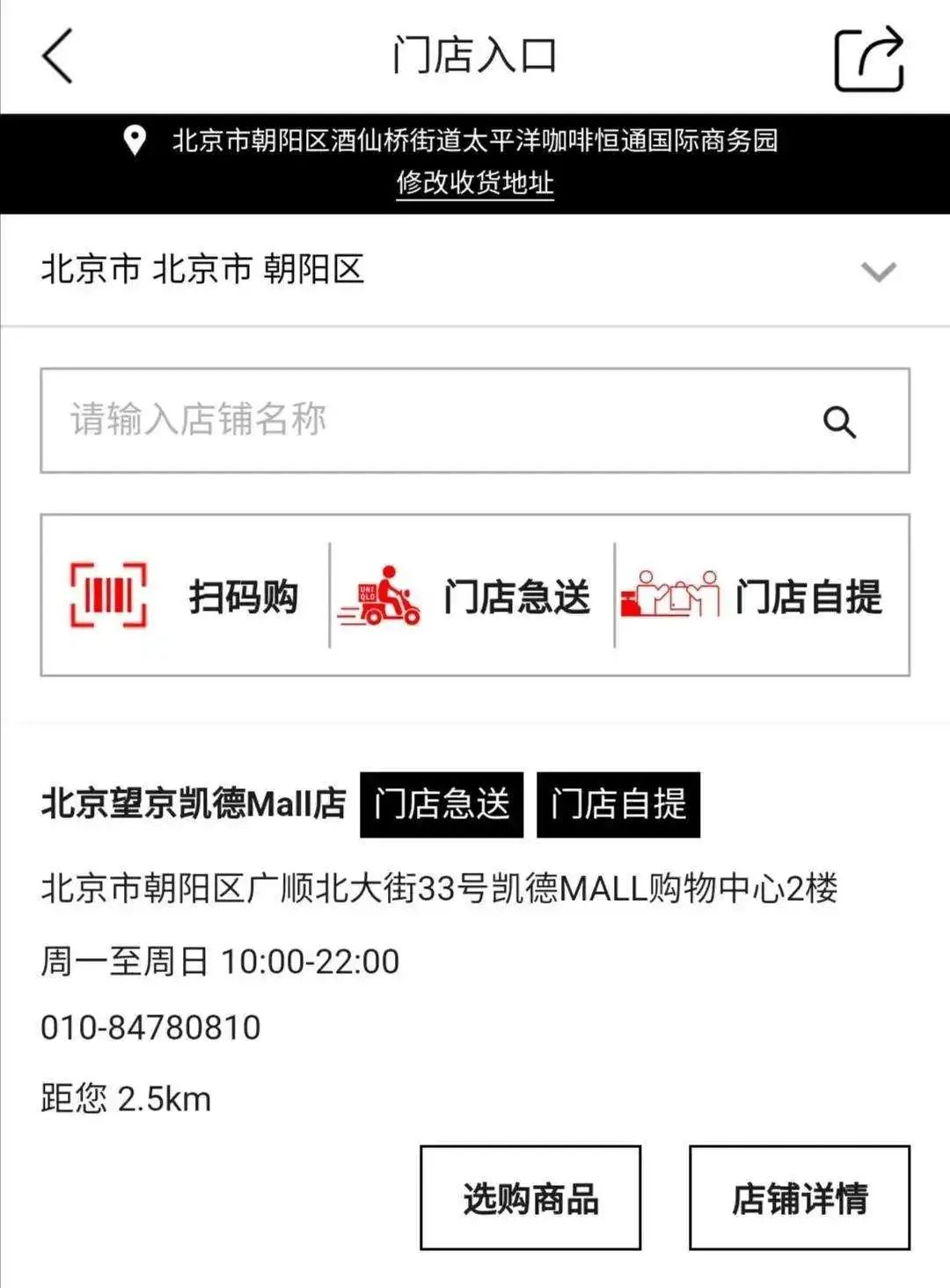This screenshot has width=950, height=1288.
Task: Tap the magnifier search icon
Action: tap(839, 422)
